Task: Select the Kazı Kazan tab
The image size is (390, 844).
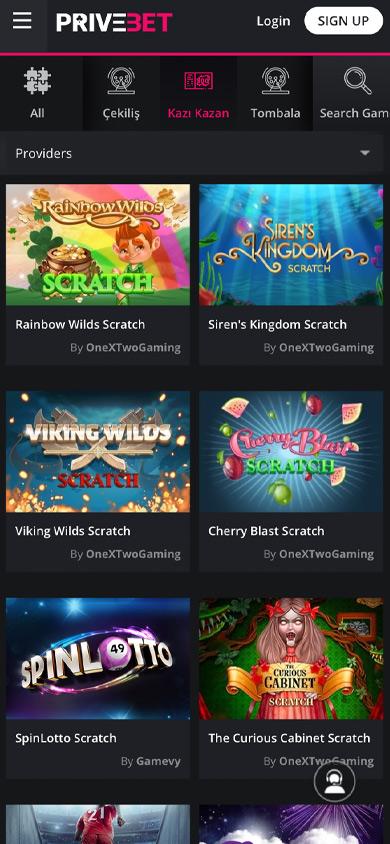Action: pyautogui.click(x=198, y=93)
